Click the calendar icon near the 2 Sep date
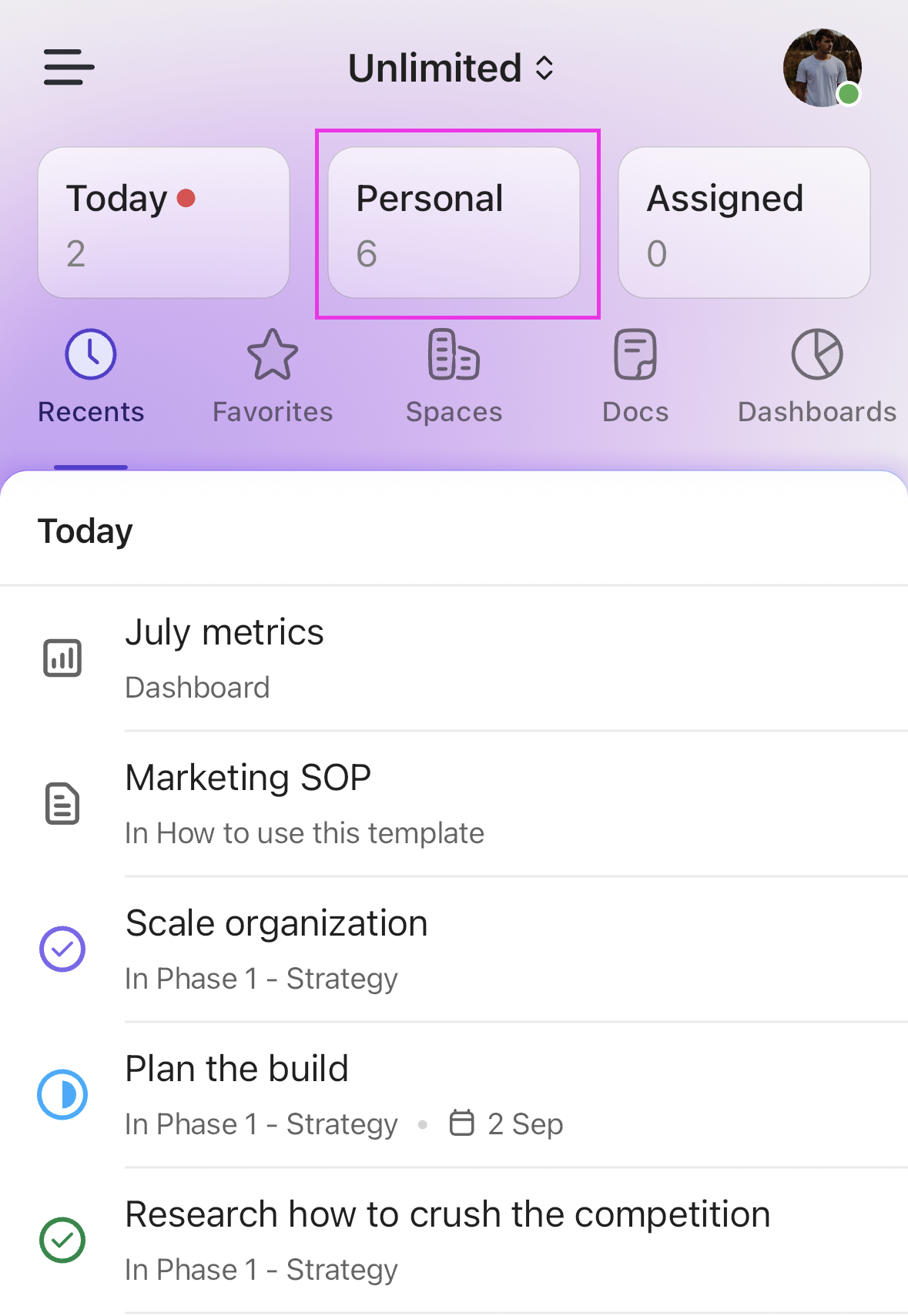908x1316 pixels. (461, 1124)
